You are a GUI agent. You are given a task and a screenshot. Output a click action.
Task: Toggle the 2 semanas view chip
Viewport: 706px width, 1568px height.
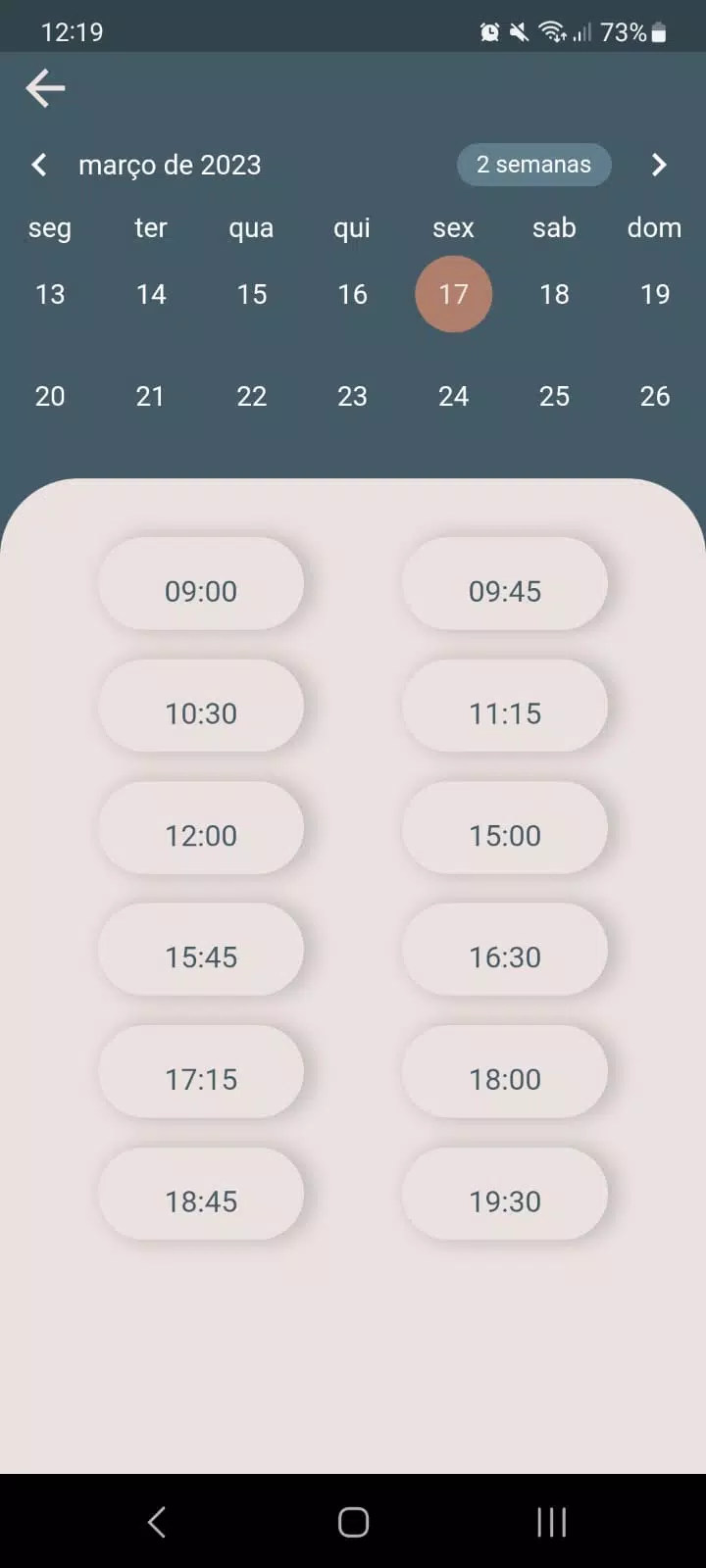click(533, 165)
